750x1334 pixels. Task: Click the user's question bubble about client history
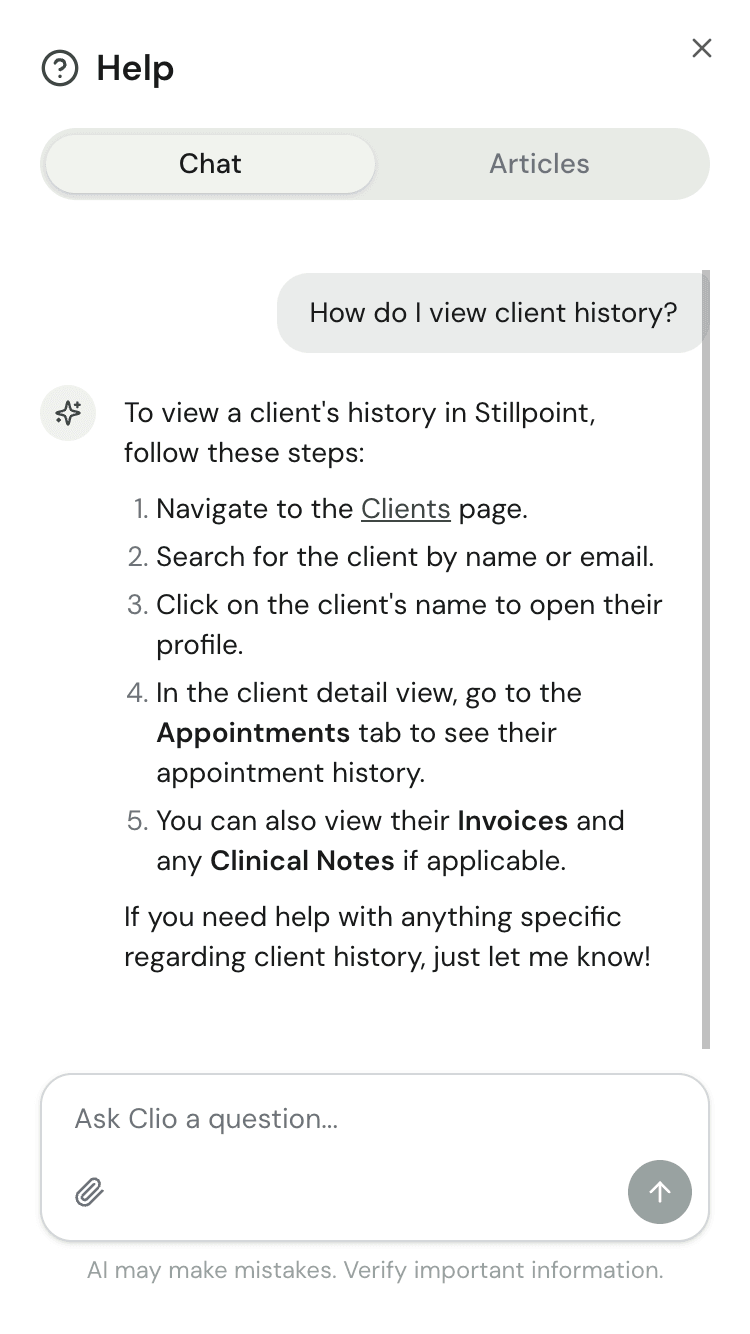492,313
